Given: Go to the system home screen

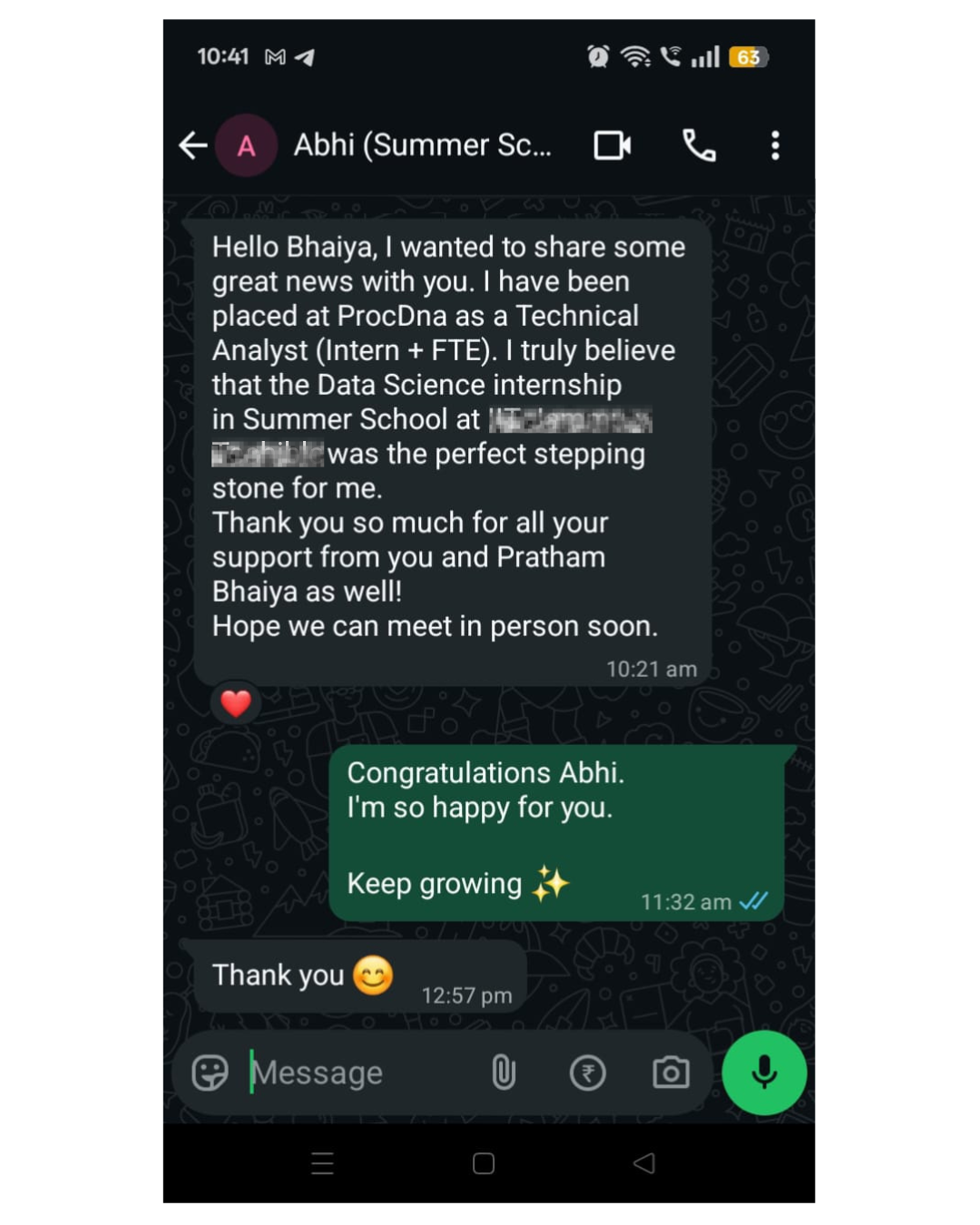Looking at the screenshot, I should tap(484, 1163).
